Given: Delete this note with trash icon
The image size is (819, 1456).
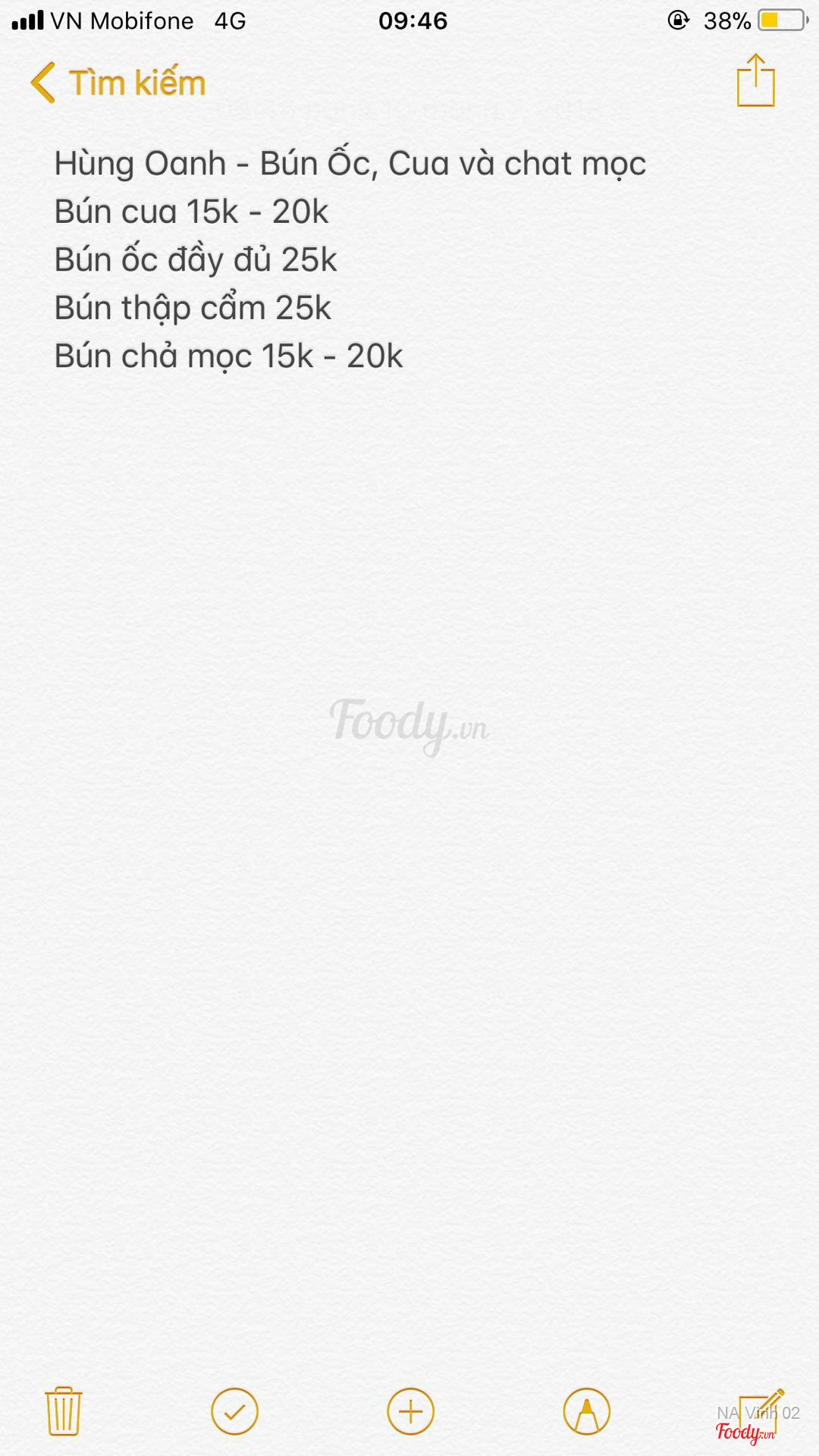Looking at the screenshot, I should pyautogui.click(x=64, y=1411).
